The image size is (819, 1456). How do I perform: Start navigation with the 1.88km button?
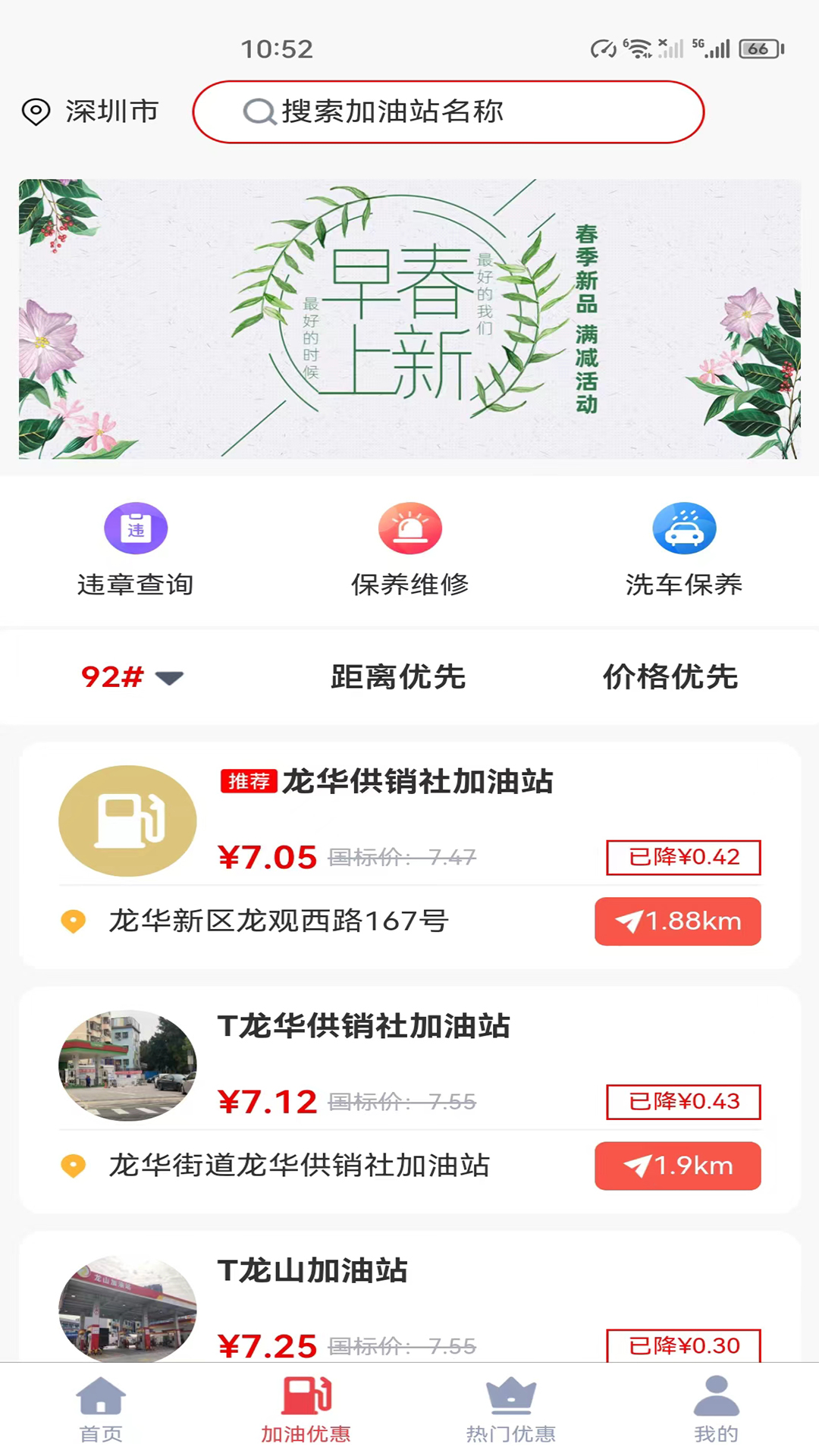(677, 921)
